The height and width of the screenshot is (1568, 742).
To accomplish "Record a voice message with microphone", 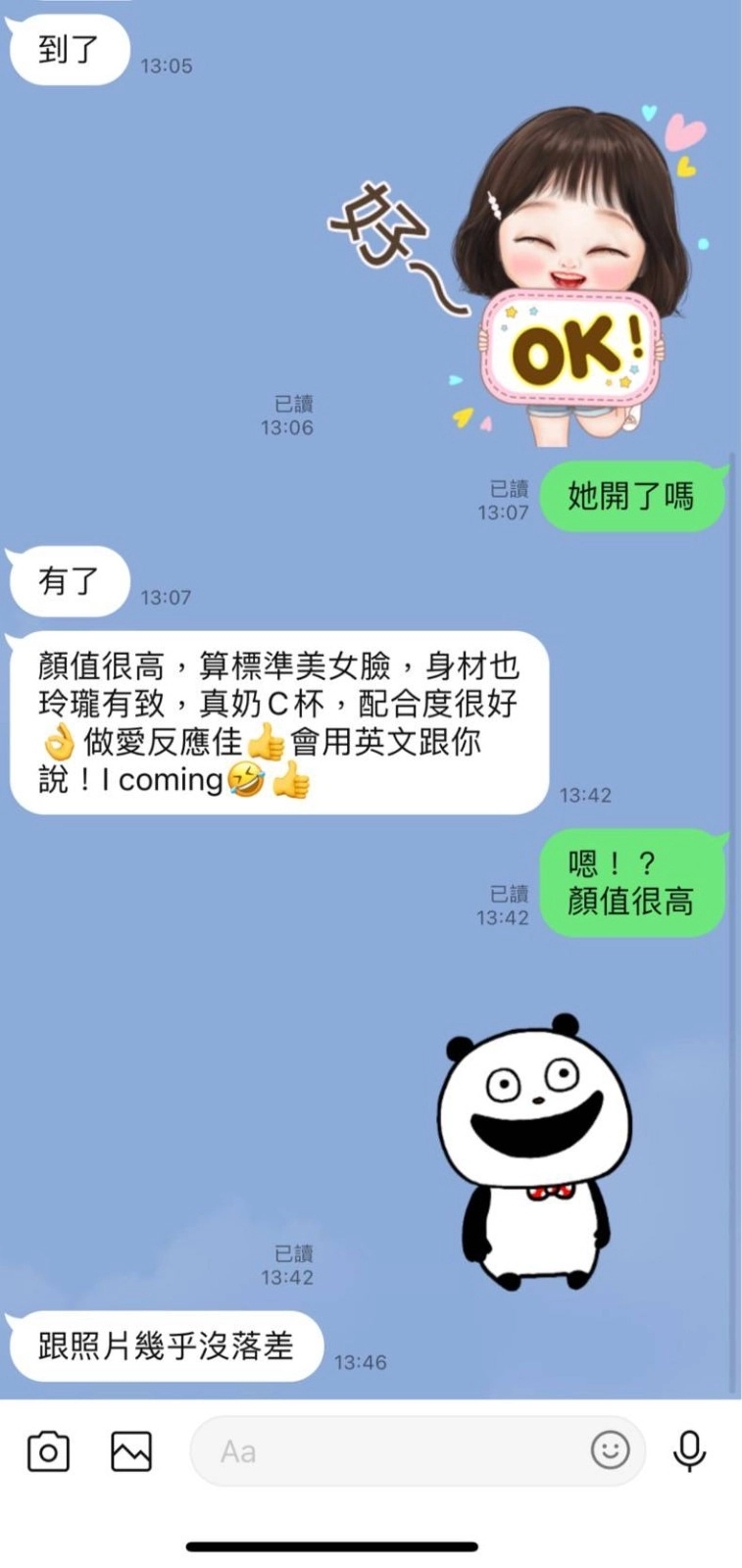I will 690,1451.
